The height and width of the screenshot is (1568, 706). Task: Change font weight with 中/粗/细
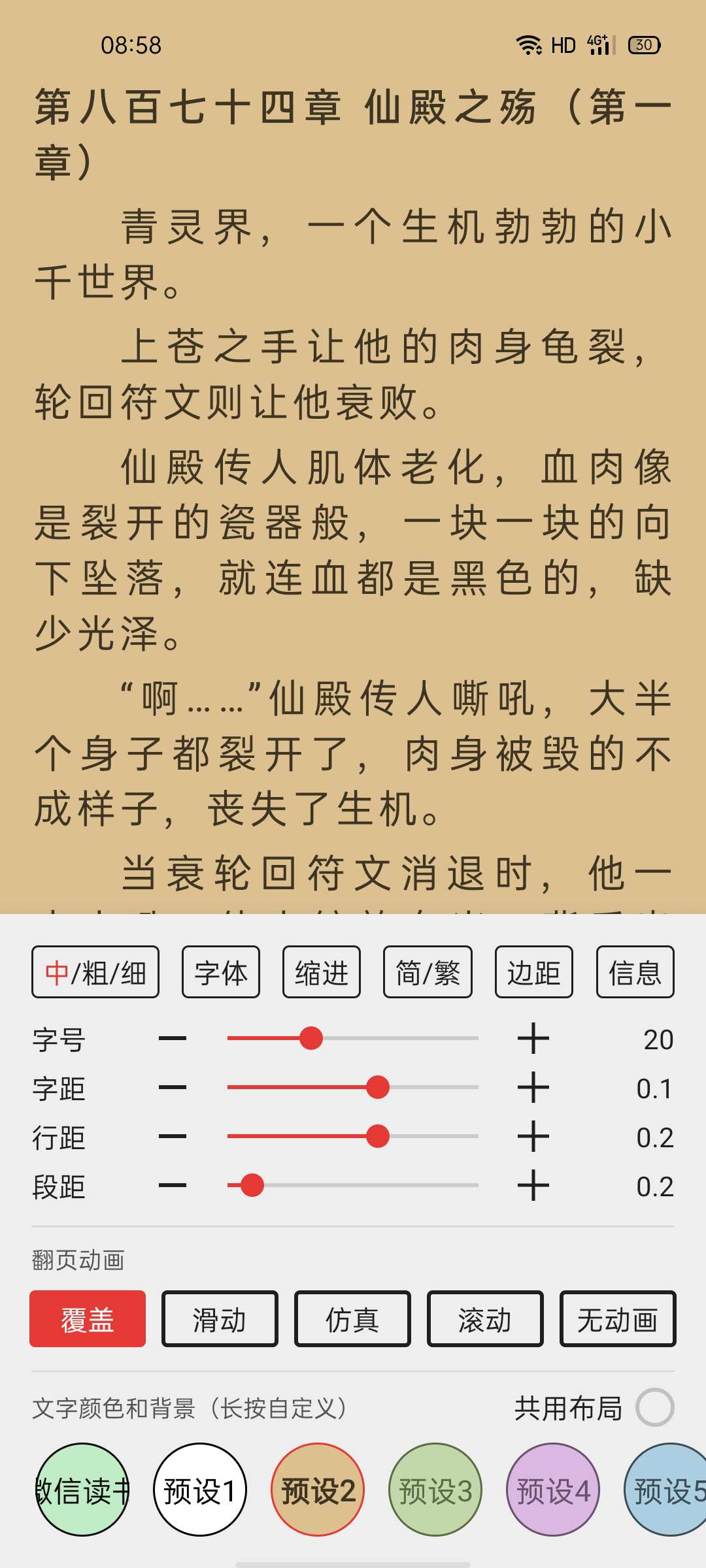95,972
